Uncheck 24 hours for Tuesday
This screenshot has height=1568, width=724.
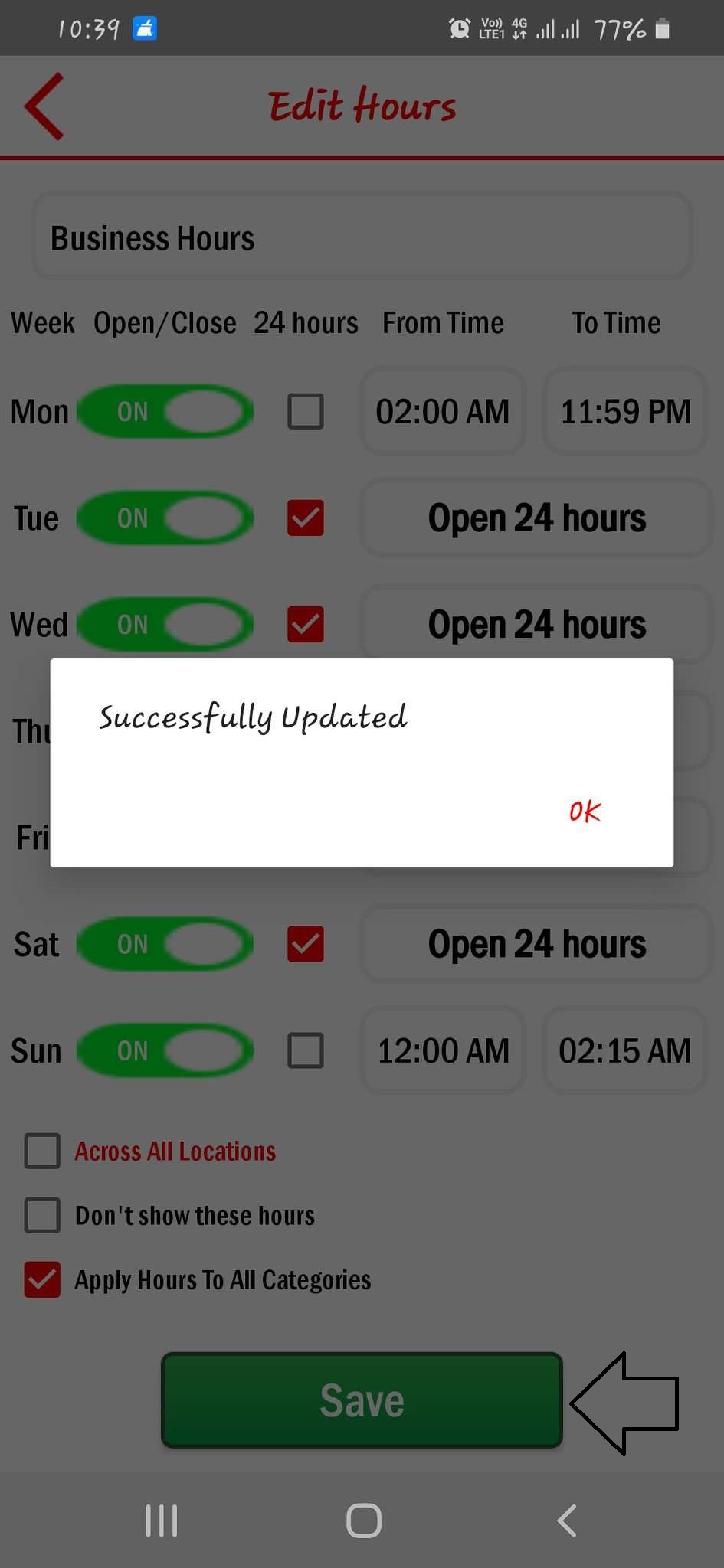[305, 518]
